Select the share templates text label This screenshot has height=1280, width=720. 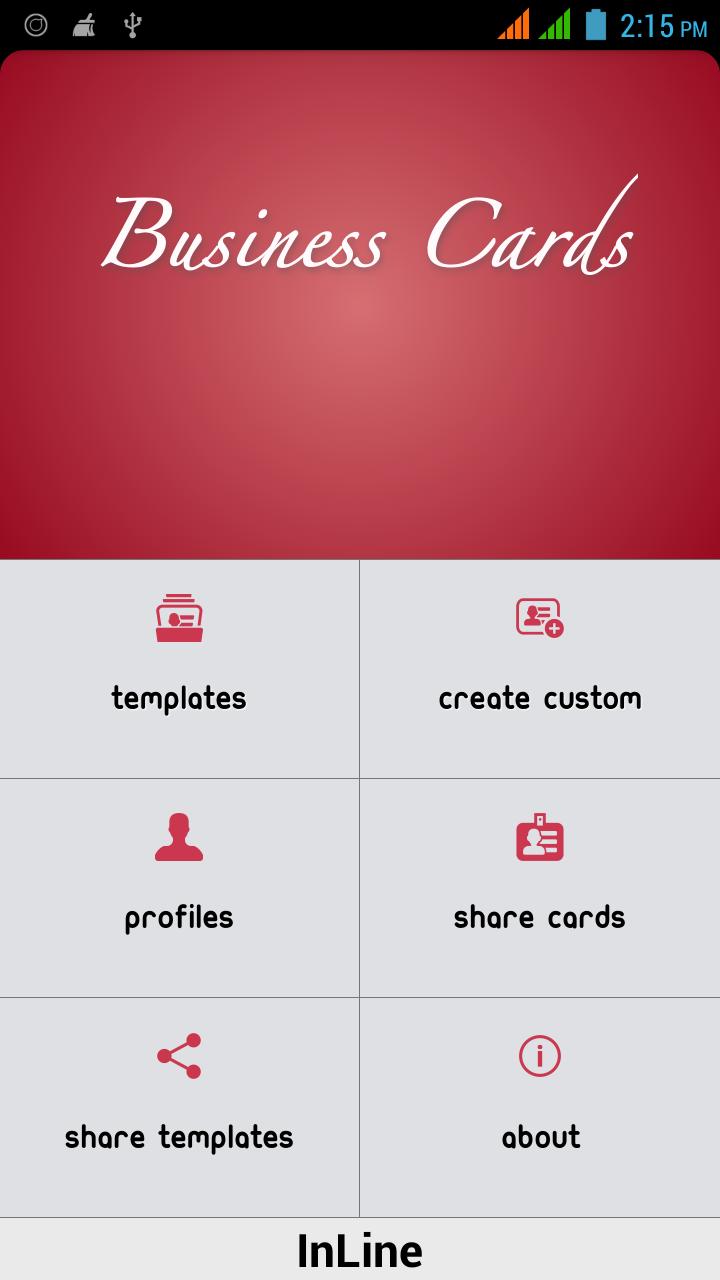tap(179, 1137)
